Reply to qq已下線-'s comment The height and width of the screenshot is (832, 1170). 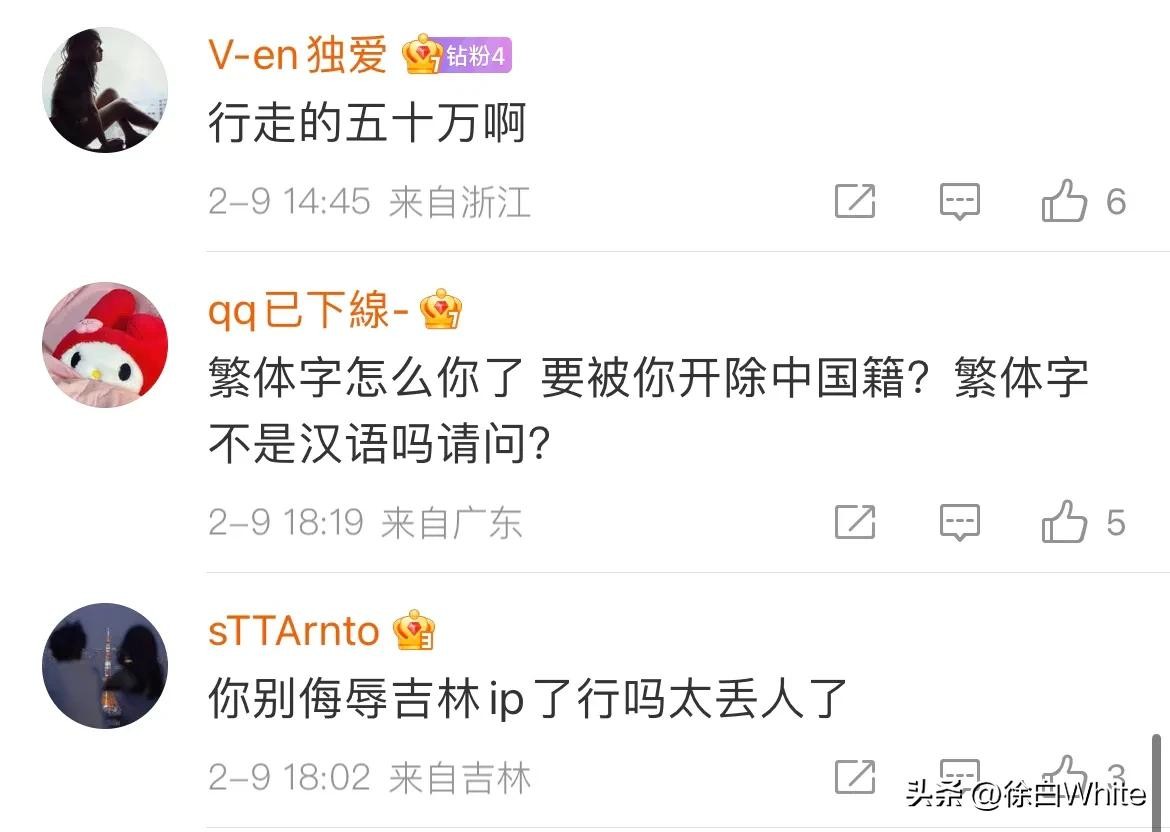point(959,522)
